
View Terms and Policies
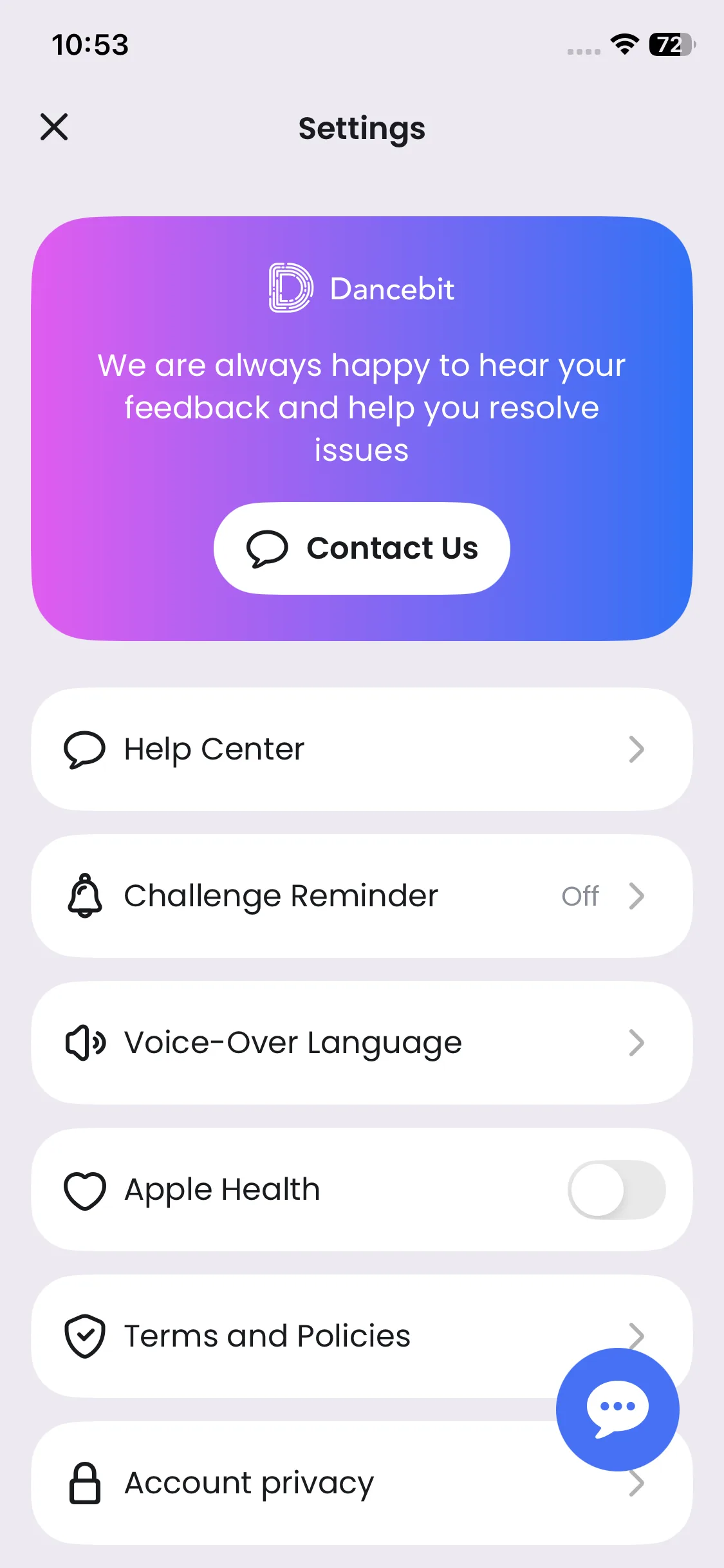(x=290, y=1336)
